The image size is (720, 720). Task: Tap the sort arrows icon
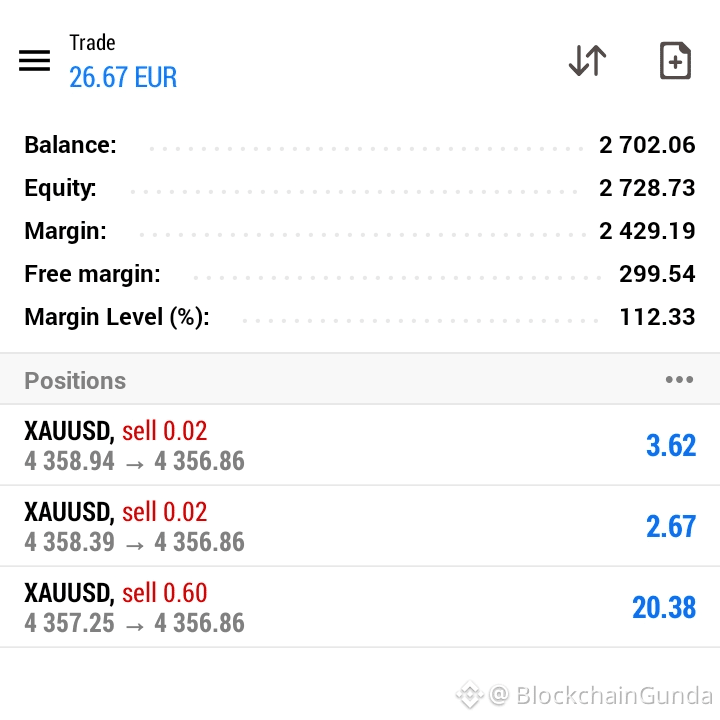[x=588, y=61]
